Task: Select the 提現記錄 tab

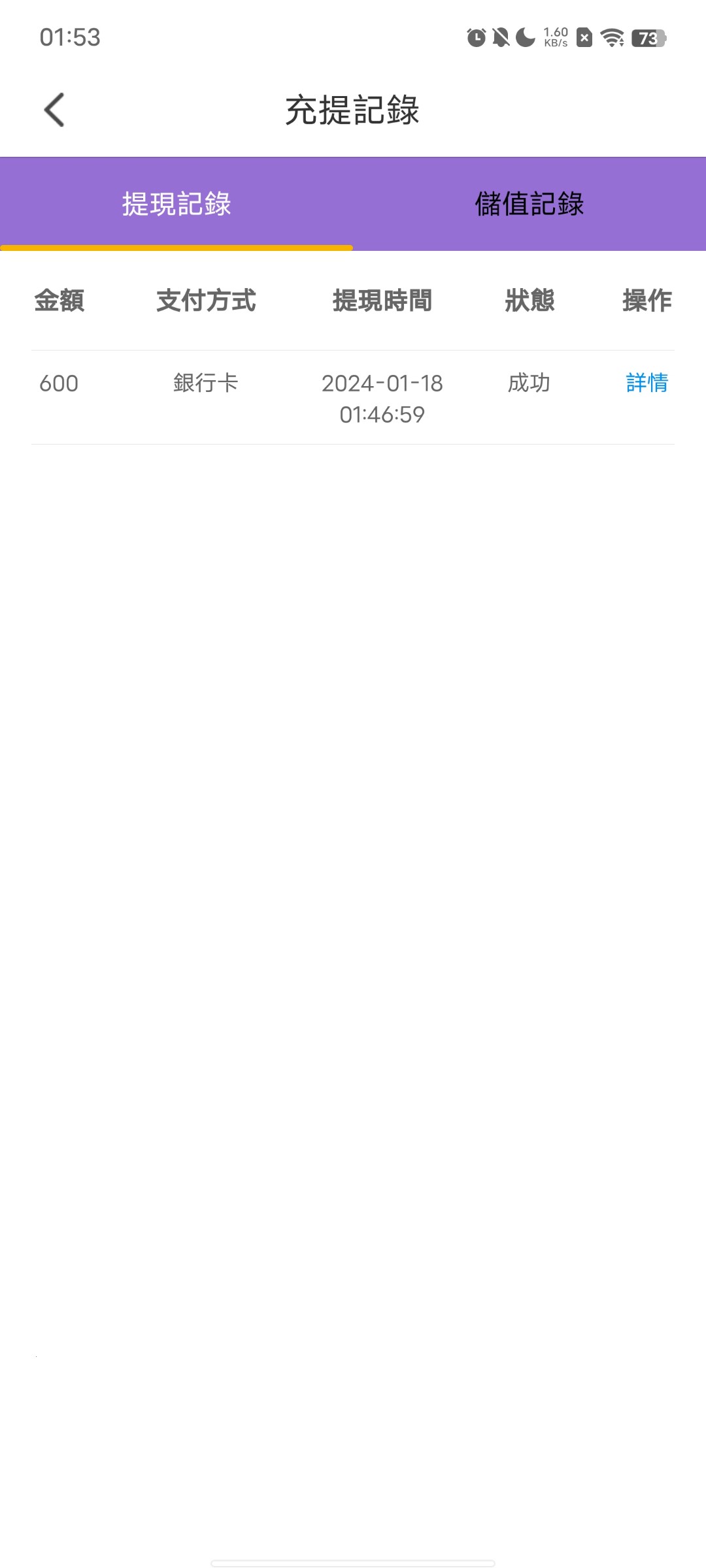Action: [176, 204]
